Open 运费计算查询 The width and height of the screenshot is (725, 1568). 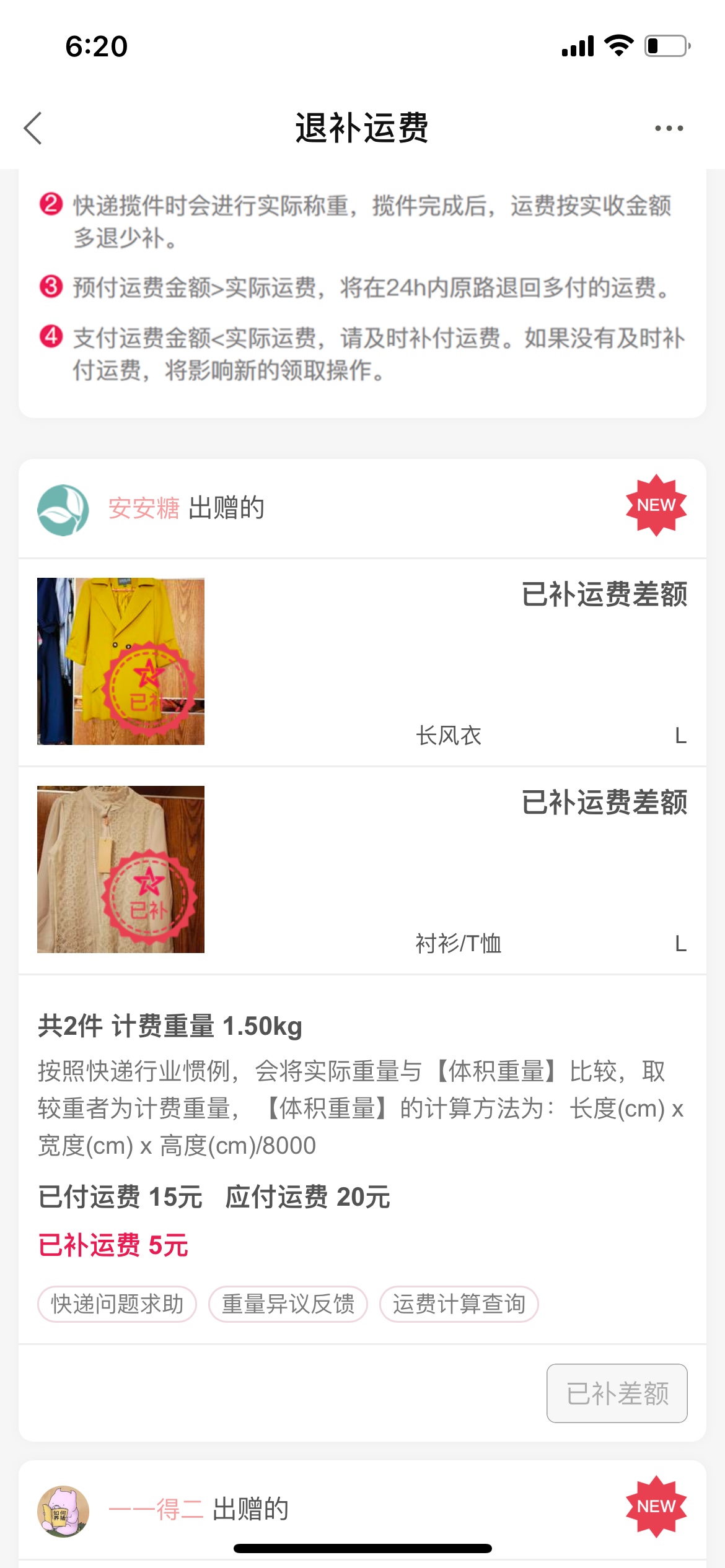click(459, 1304)
